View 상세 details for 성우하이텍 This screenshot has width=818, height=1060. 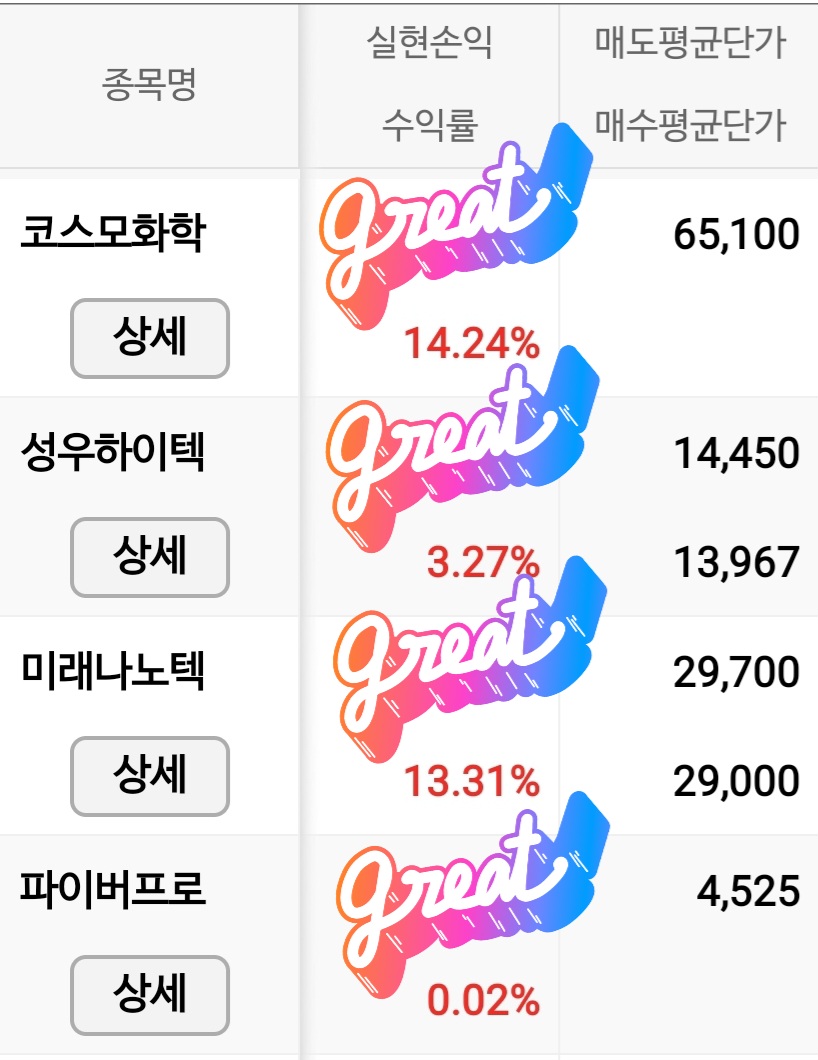(x=150, y=556)
